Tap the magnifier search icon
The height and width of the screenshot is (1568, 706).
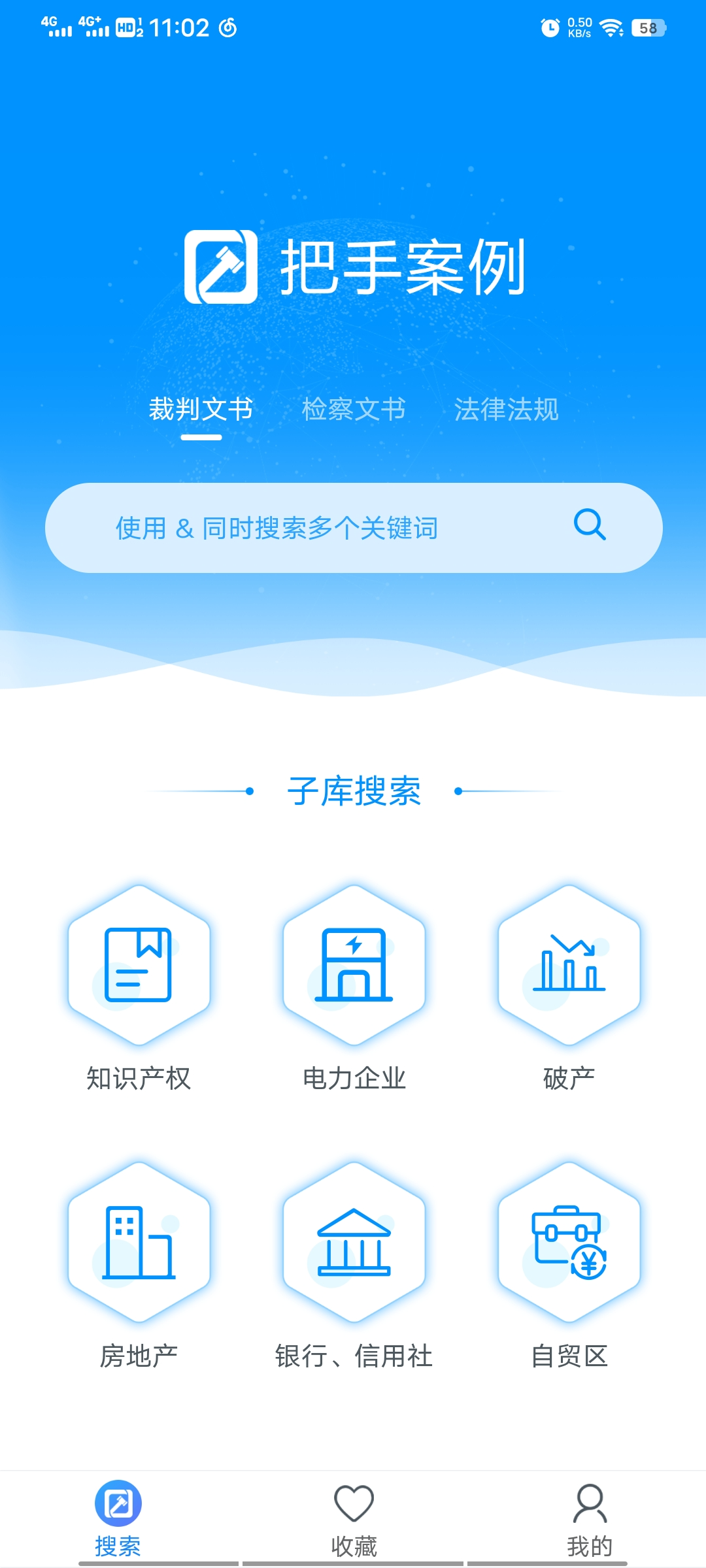(590, 525)
